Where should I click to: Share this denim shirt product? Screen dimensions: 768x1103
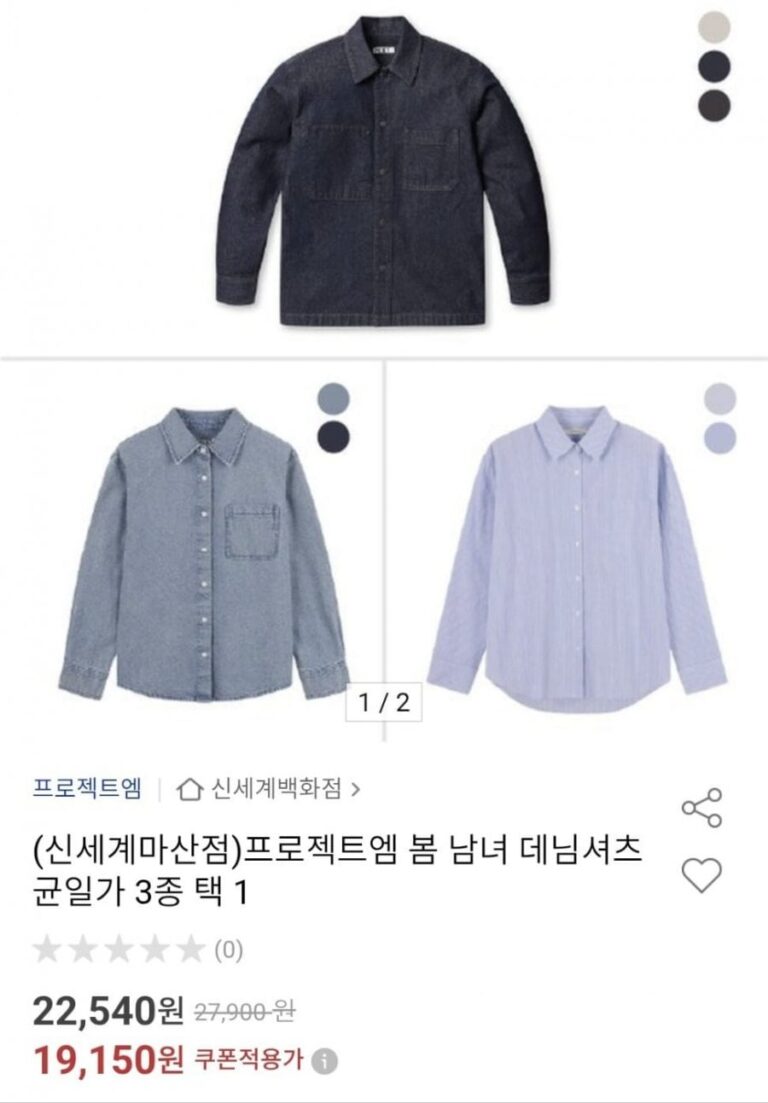click(x=701, y=807)
